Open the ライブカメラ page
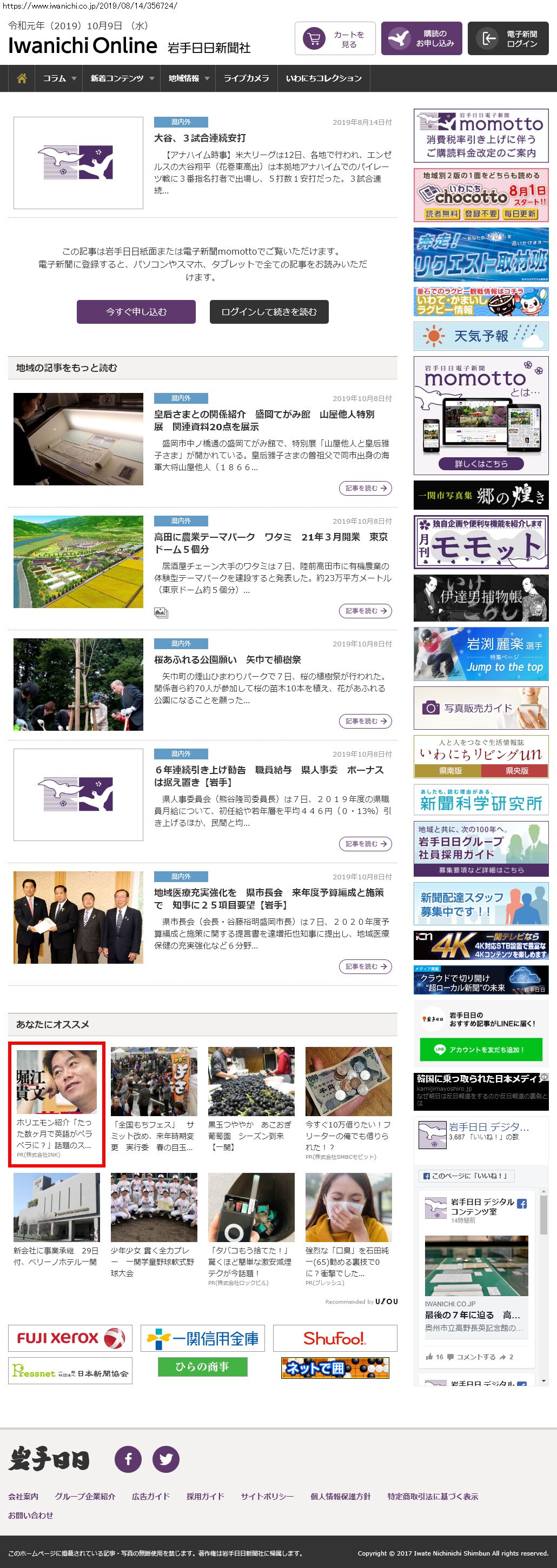Screen dimensions: 557x1568 coord(246,78)
